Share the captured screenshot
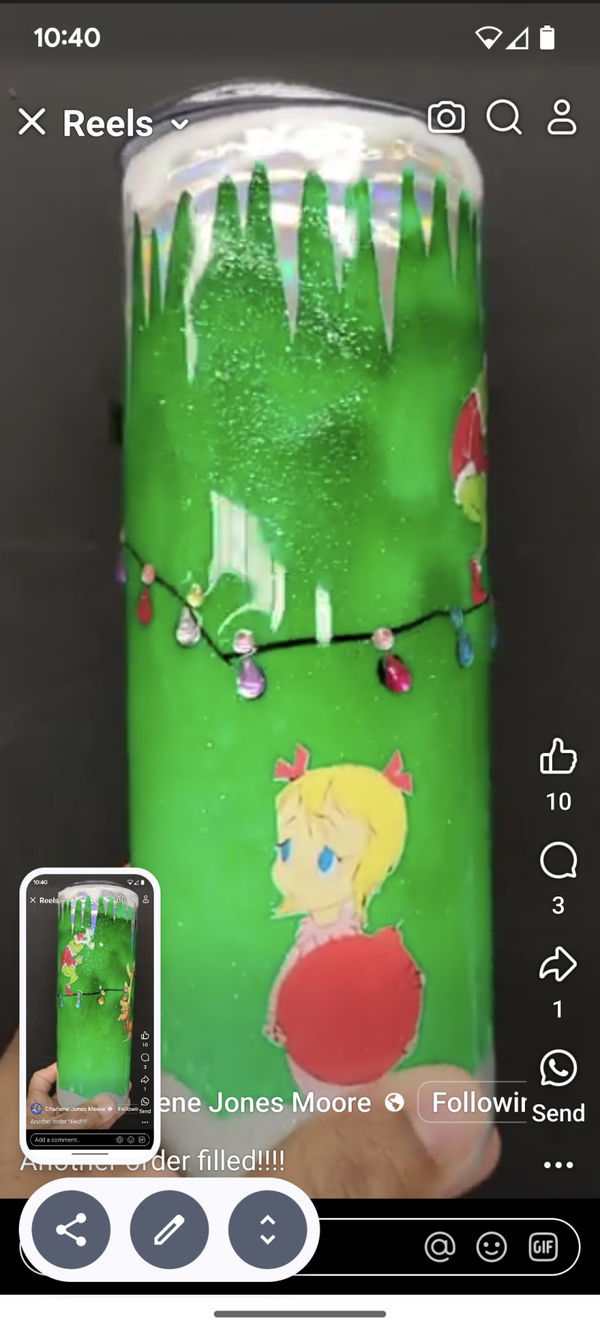600x1333 pixels. tap(71, 1230)
